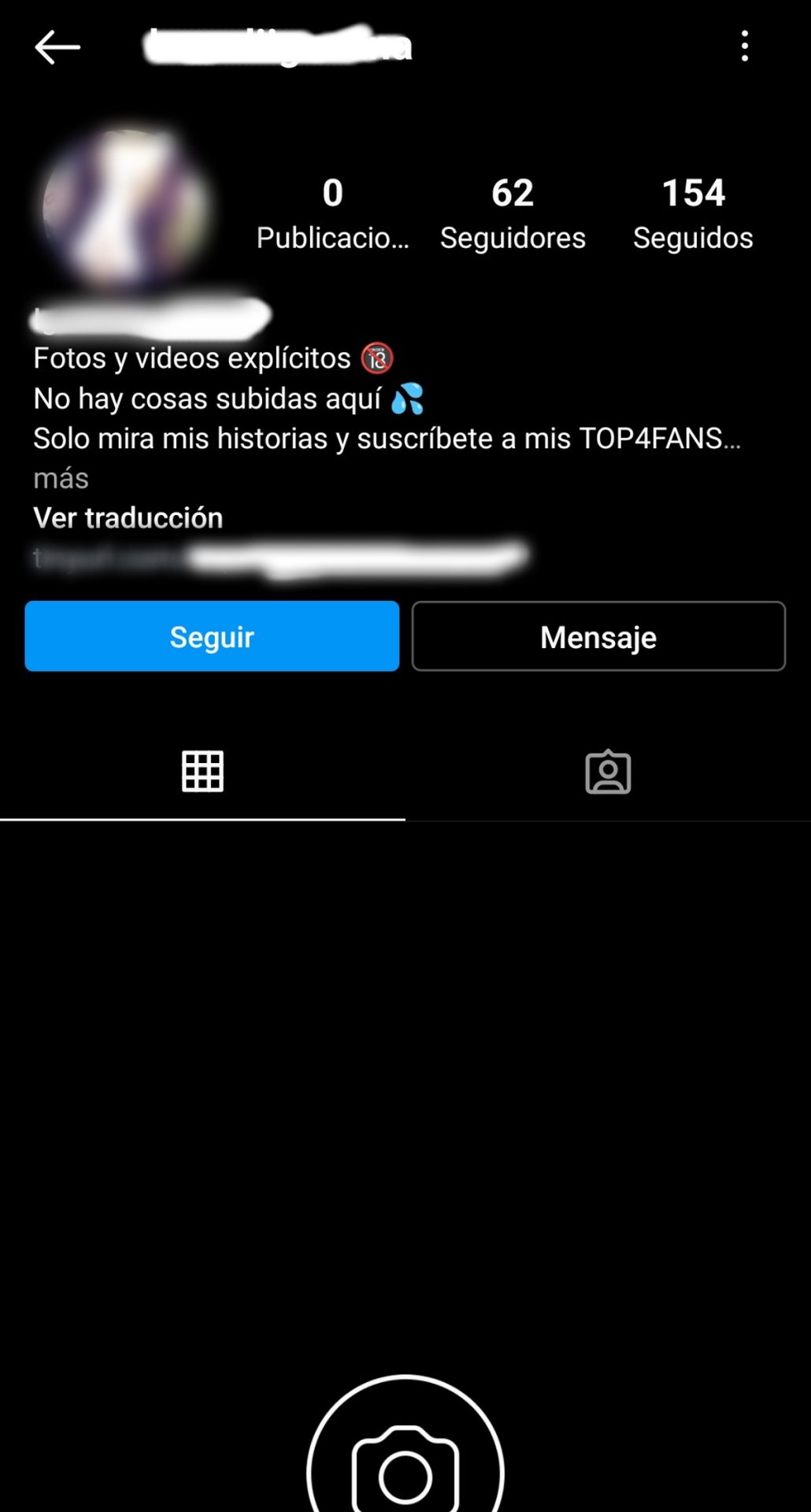Switch to the tagged photos tab
Viewport: 811px width, 1512px height.
coord(608,772)
